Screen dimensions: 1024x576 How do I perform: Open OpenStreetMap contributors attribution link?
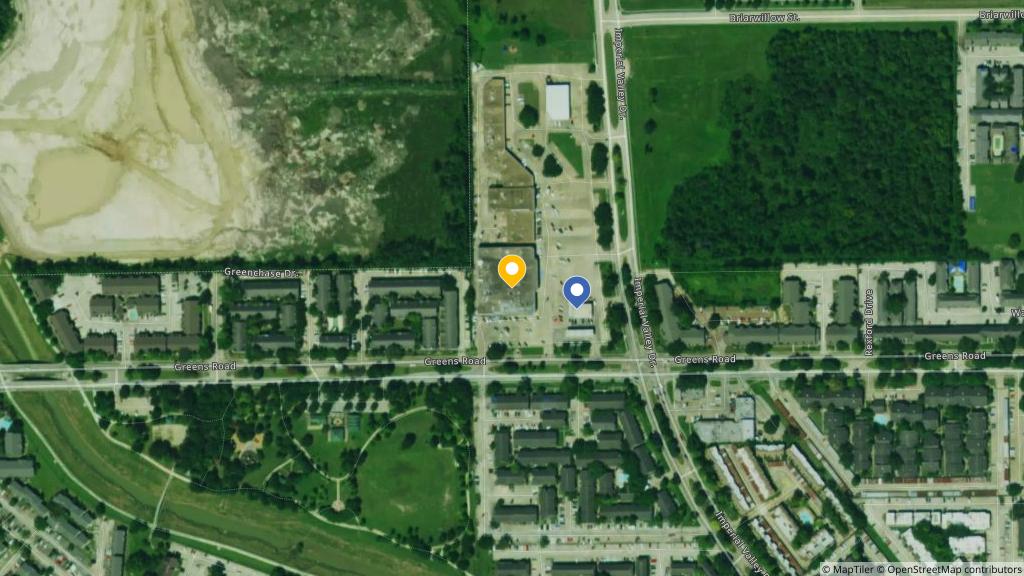(x=946, y=569)
